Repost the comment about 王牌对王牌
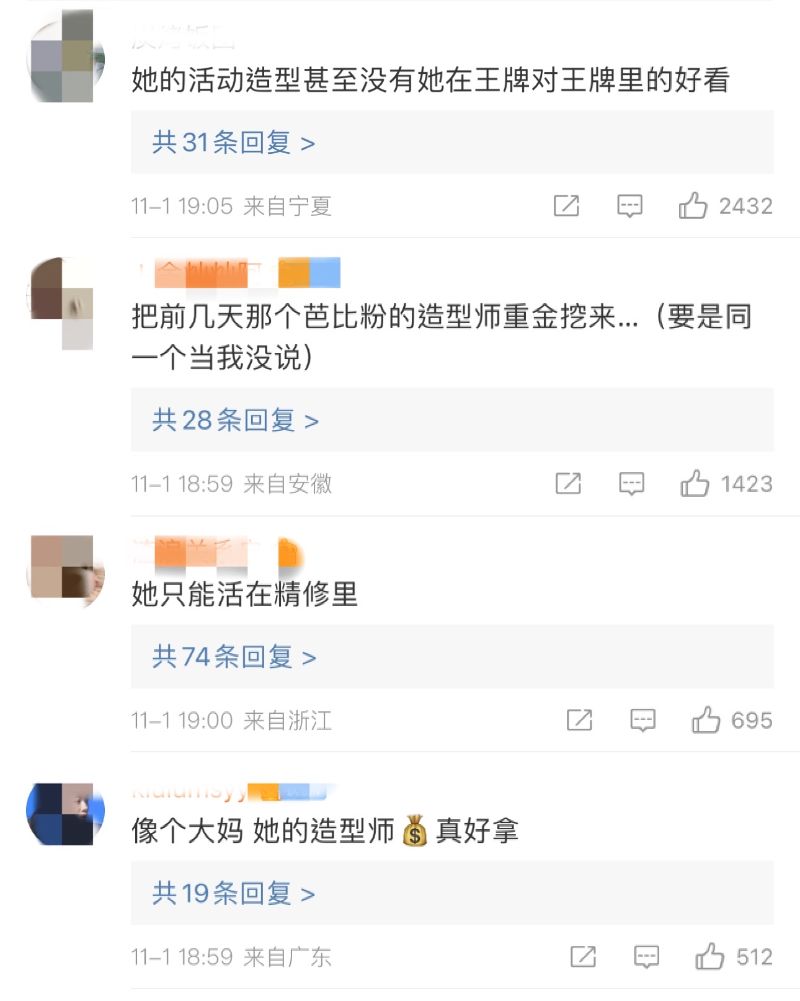800x1001 pixels. pos(566,206)
